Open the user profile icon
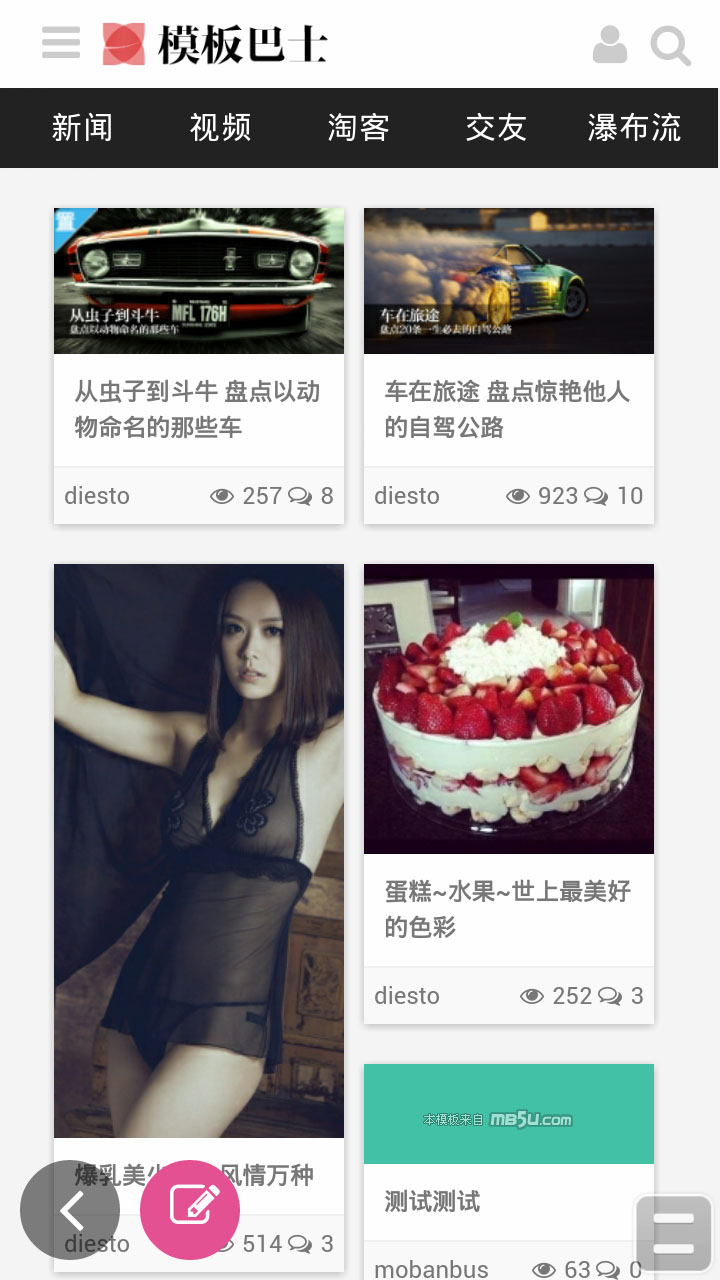Screen dimensions: 720x1280 [x=609, y=45]
